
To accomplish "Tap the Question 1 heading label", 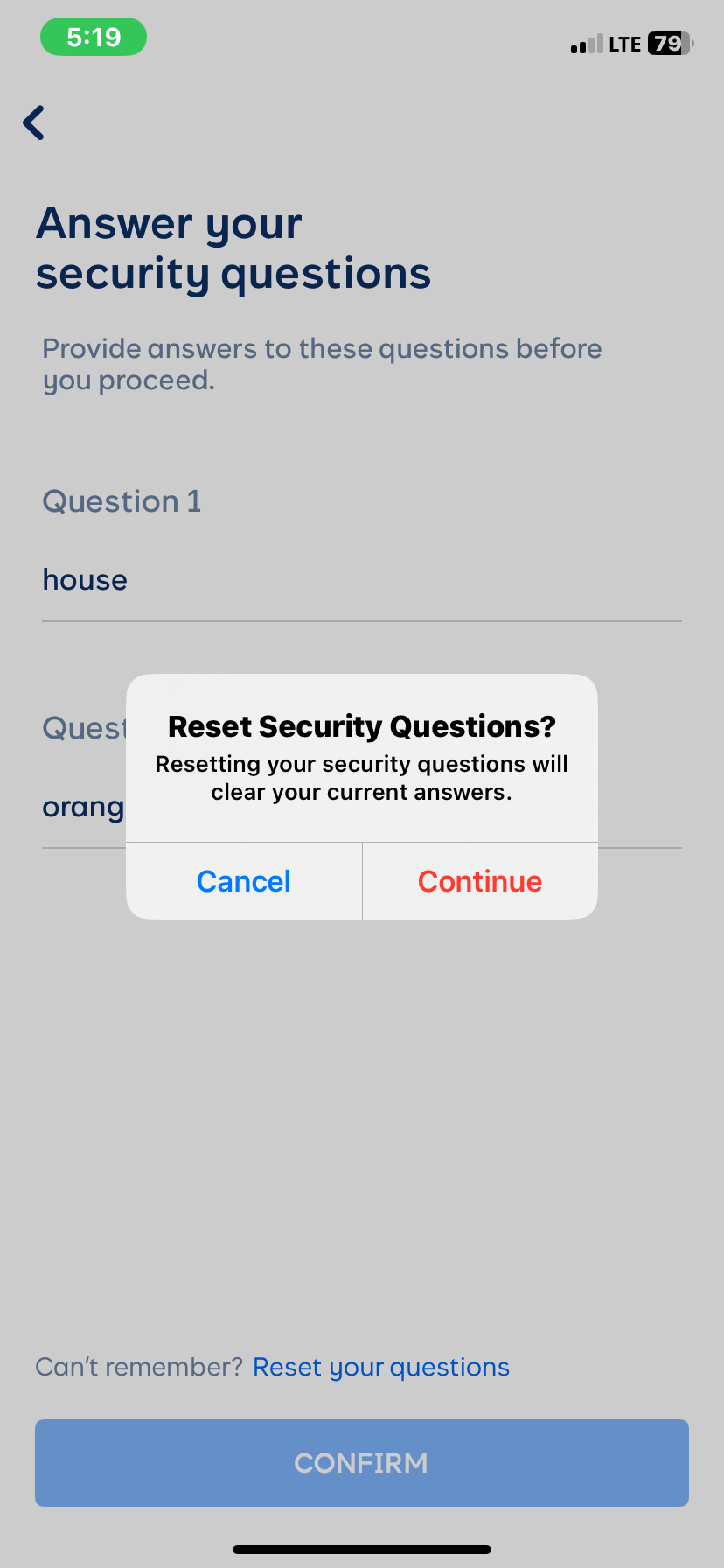I will click(x=122, y=501).
